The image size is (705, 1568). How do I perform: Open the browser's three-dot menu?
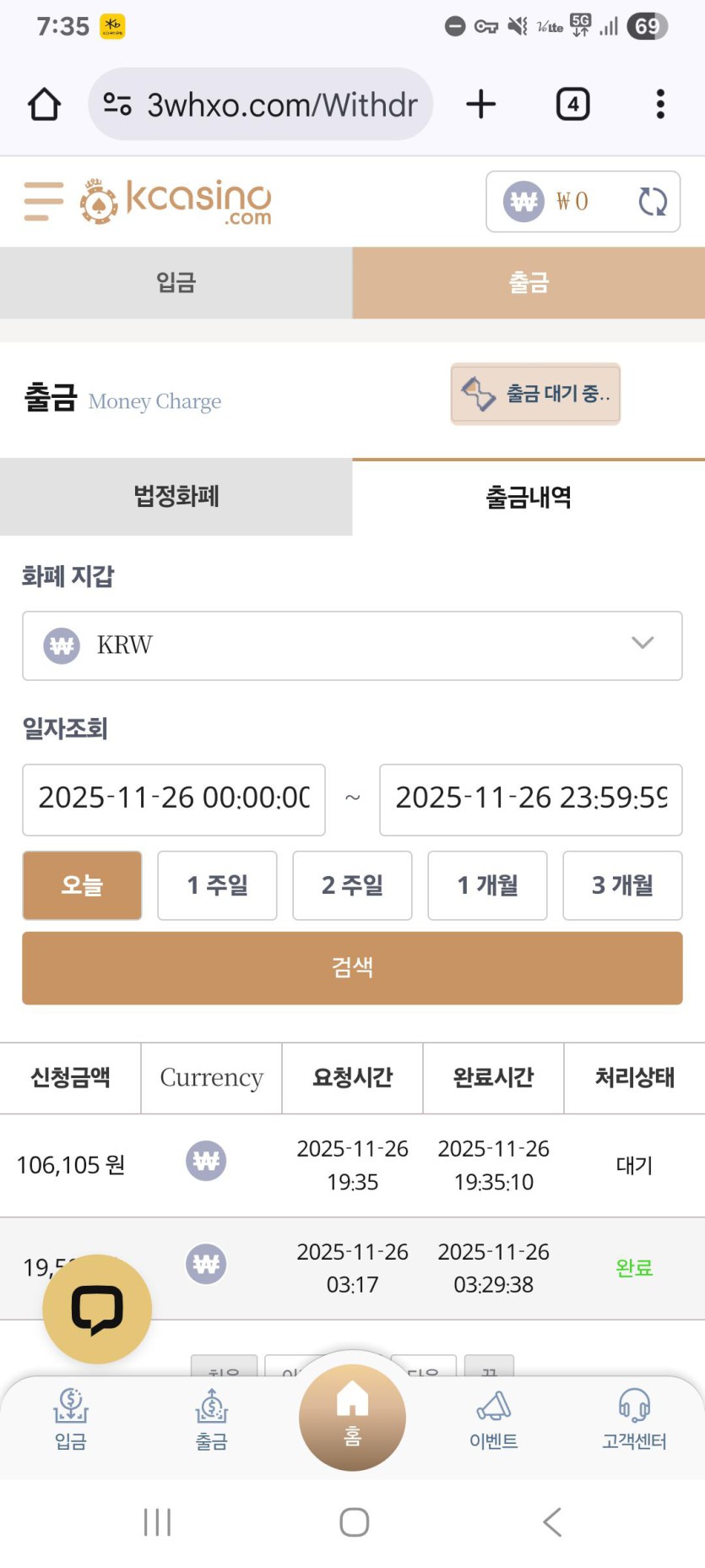coord(660,105)
